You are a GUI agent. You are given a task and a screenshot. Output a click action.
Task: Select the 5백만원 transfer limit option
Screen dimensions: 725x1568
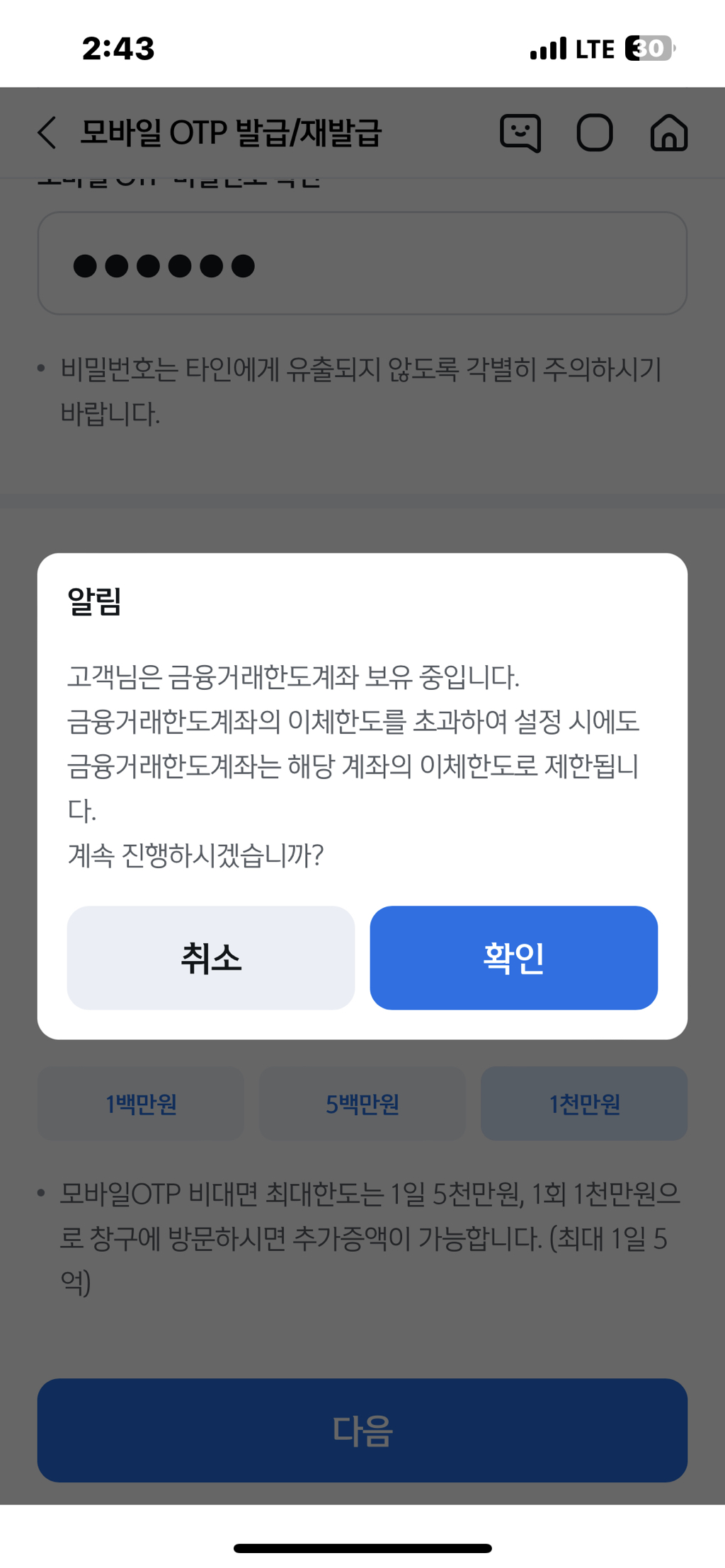pyautogui.click(x=362, y=1103)
